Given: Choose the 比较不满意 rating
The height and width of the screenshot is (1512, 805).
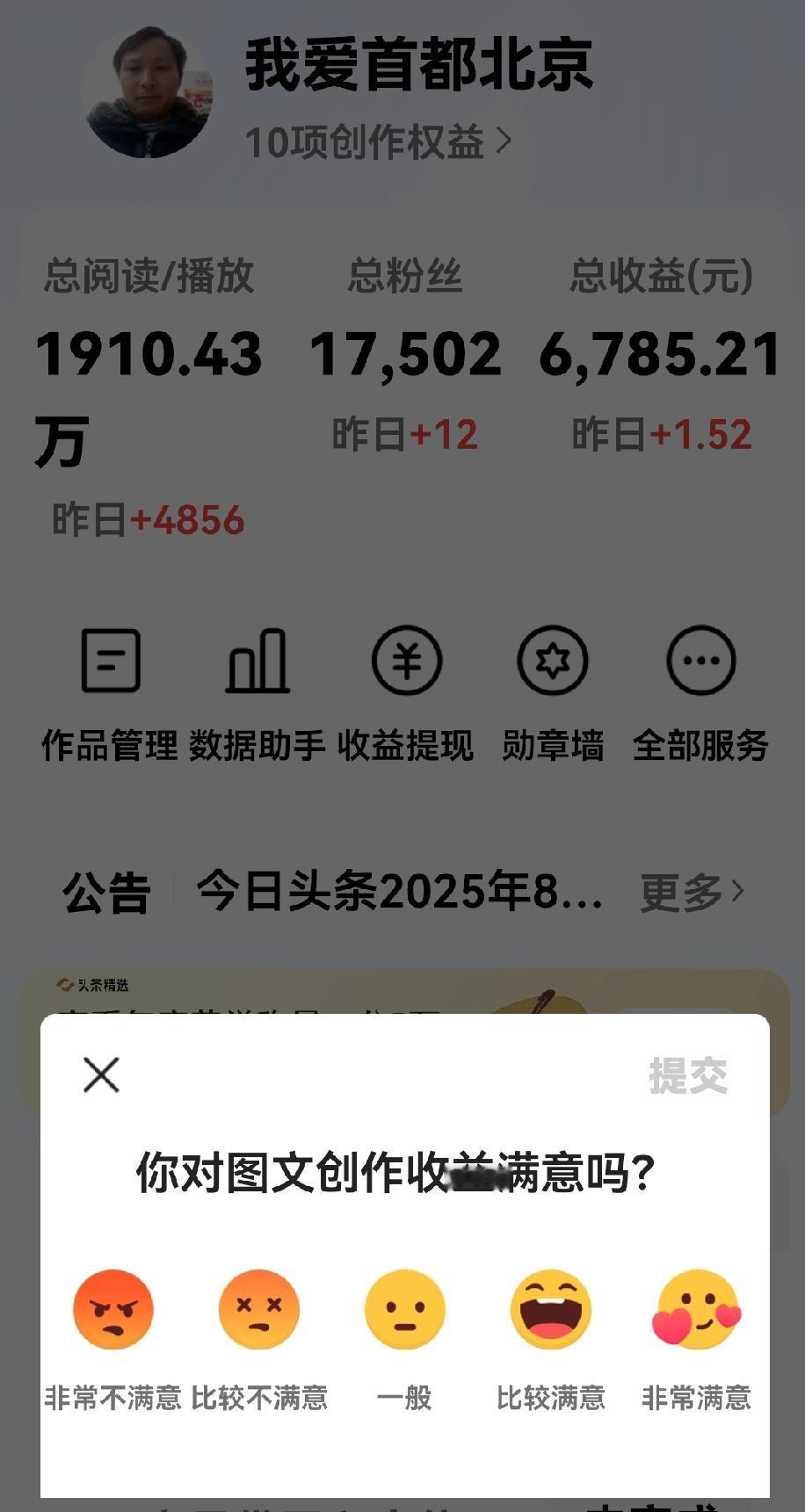Looking at the screenshot, I should click(257, 1309).
